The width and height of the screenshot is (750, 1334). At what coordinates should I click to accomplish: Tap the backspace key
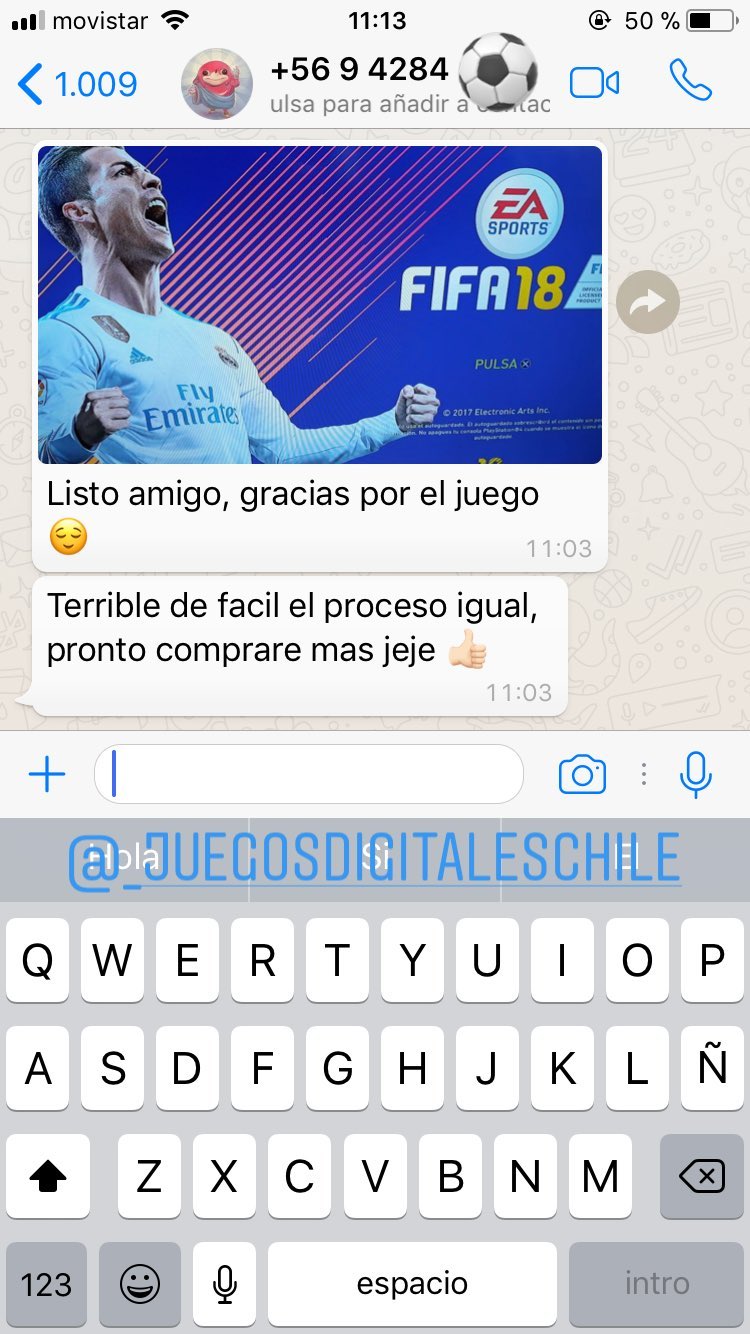click(702, 1177)
